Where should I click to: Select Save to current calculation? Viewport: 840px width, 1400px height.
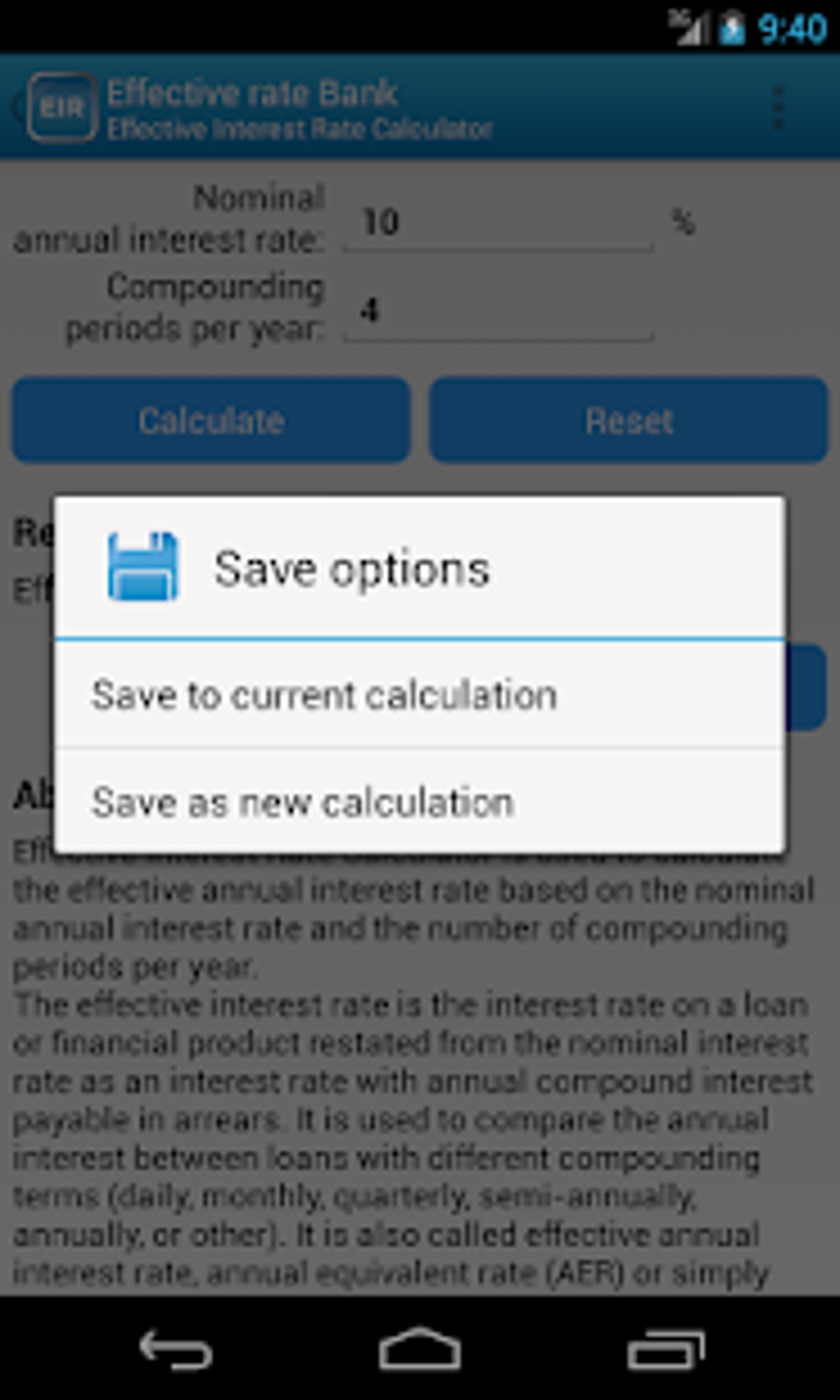point(418,696)
